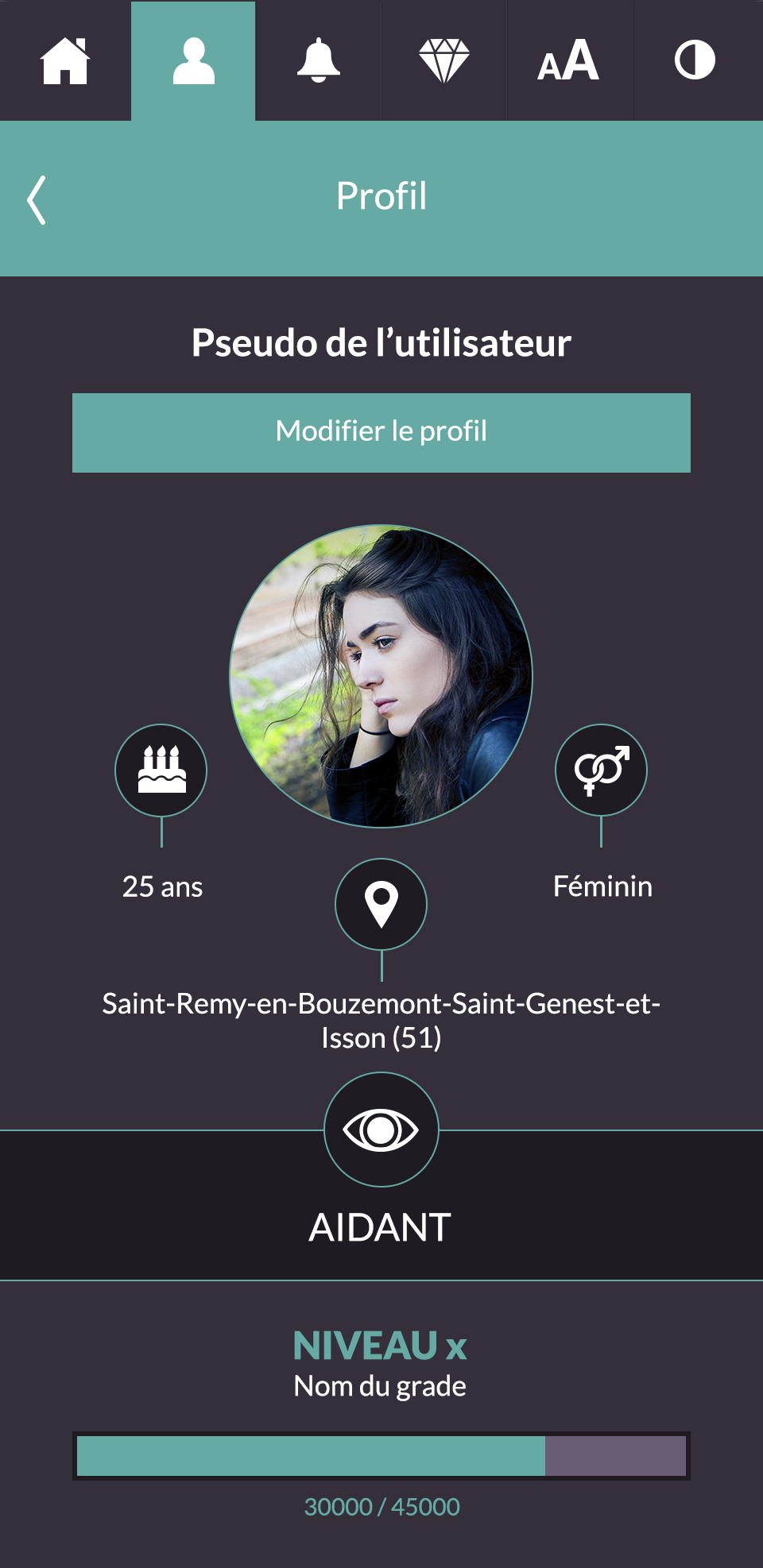Tap Modifier le profil
Screen dimensions: 763x1568
381,433
